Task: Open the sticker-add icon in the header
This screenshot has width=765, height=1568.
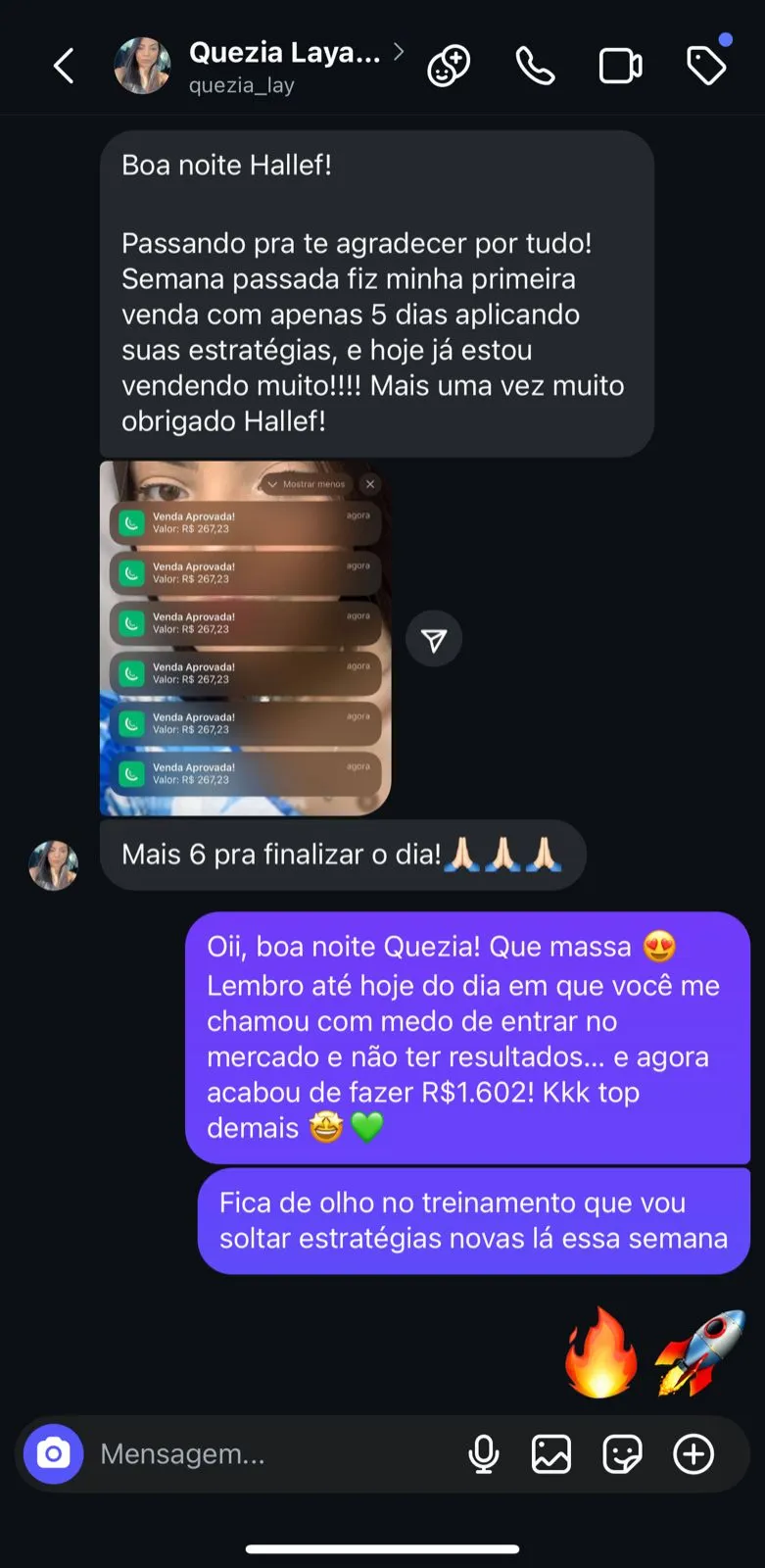Action: click(449, 67)
